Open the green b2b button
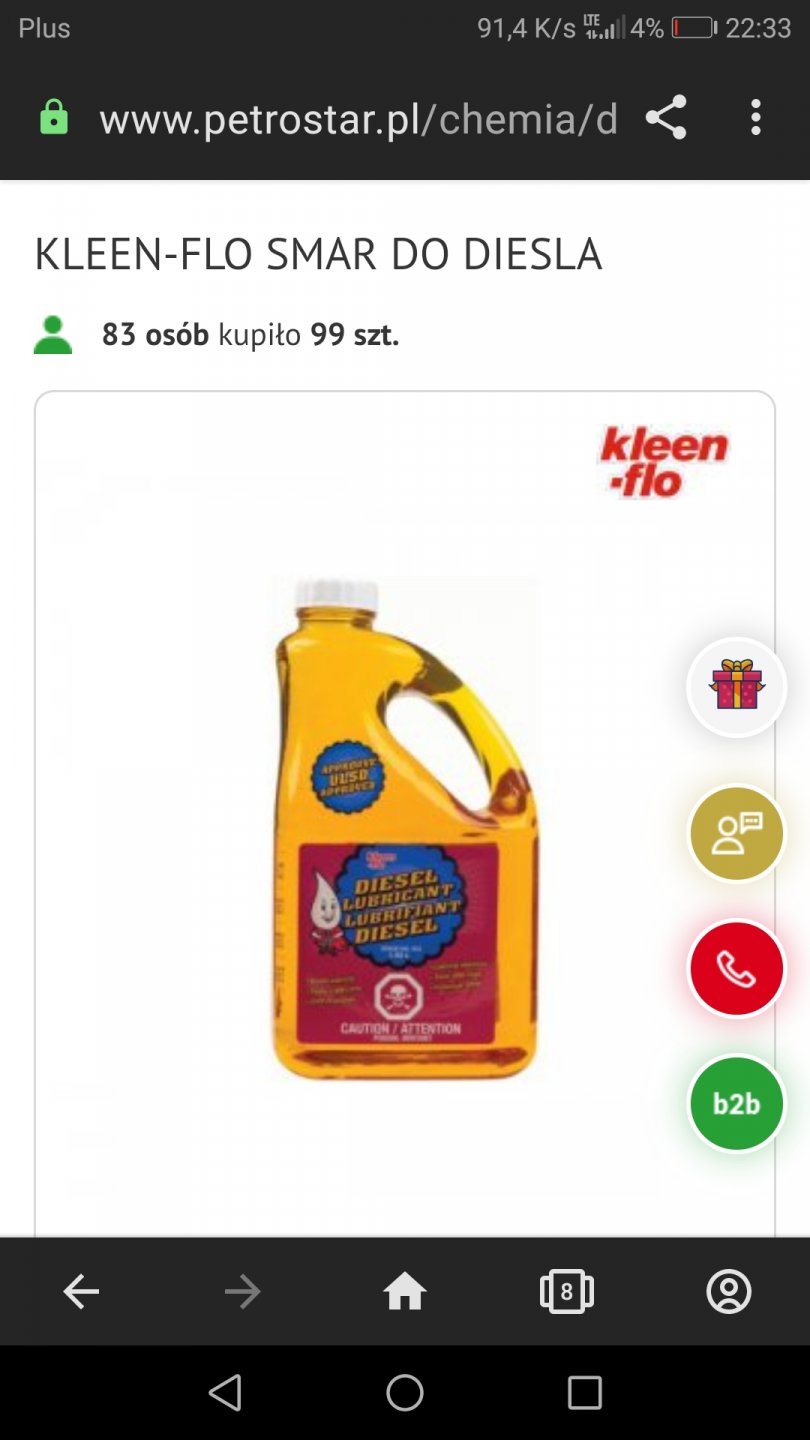Image resolution: width=810 pixels, height=1440 pixels. tap(737, 1104)
